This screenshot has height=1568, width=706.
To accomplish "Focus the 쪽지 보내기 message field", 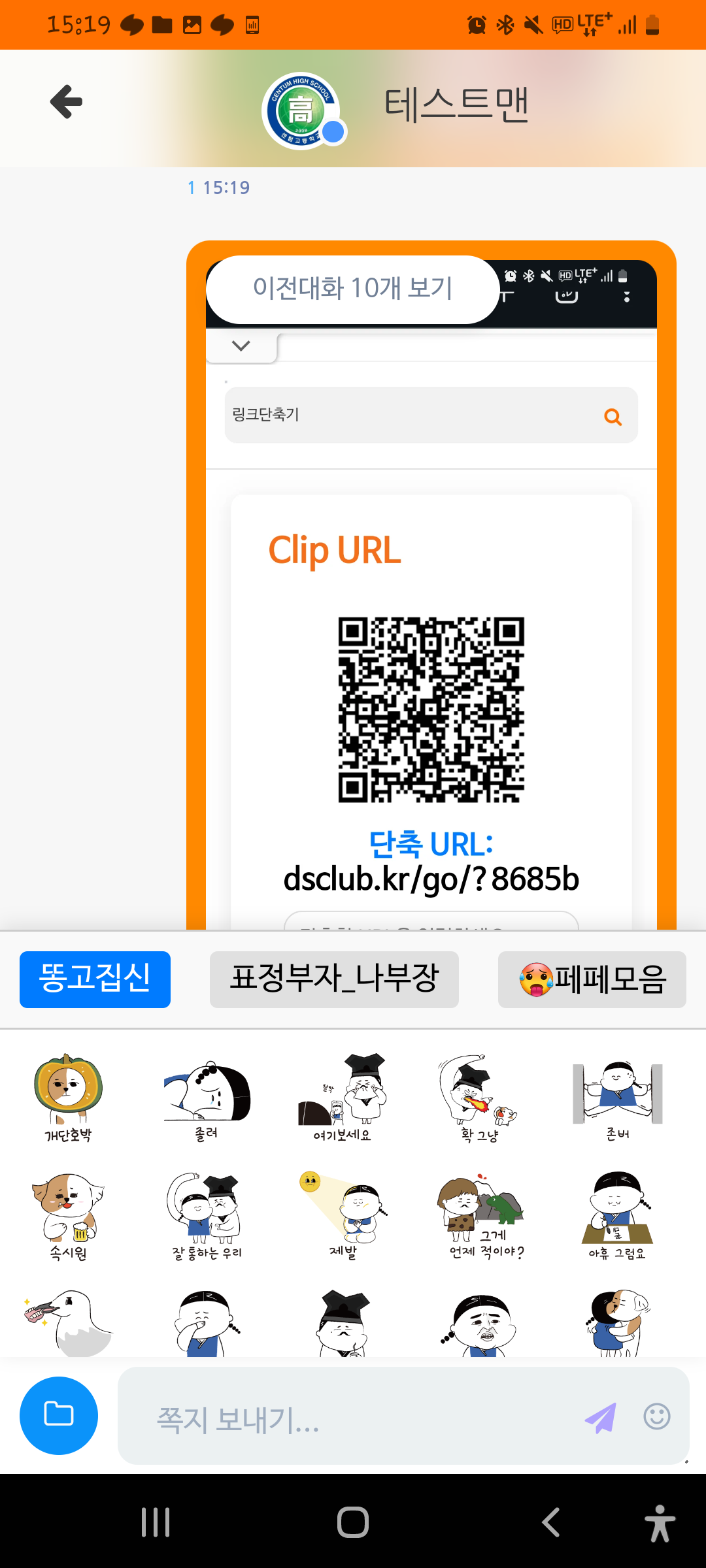I will (353, 1419).
